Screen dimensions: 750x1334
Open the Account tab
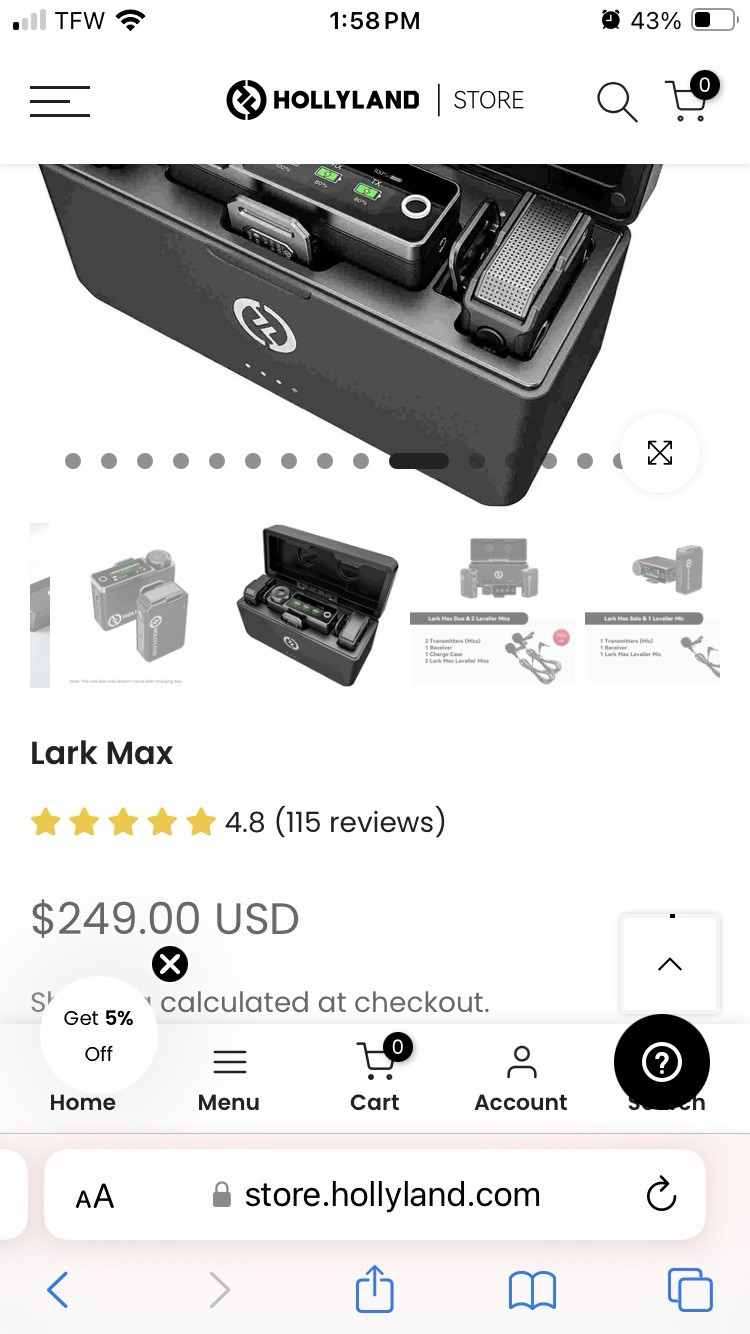pos(521,1080)
